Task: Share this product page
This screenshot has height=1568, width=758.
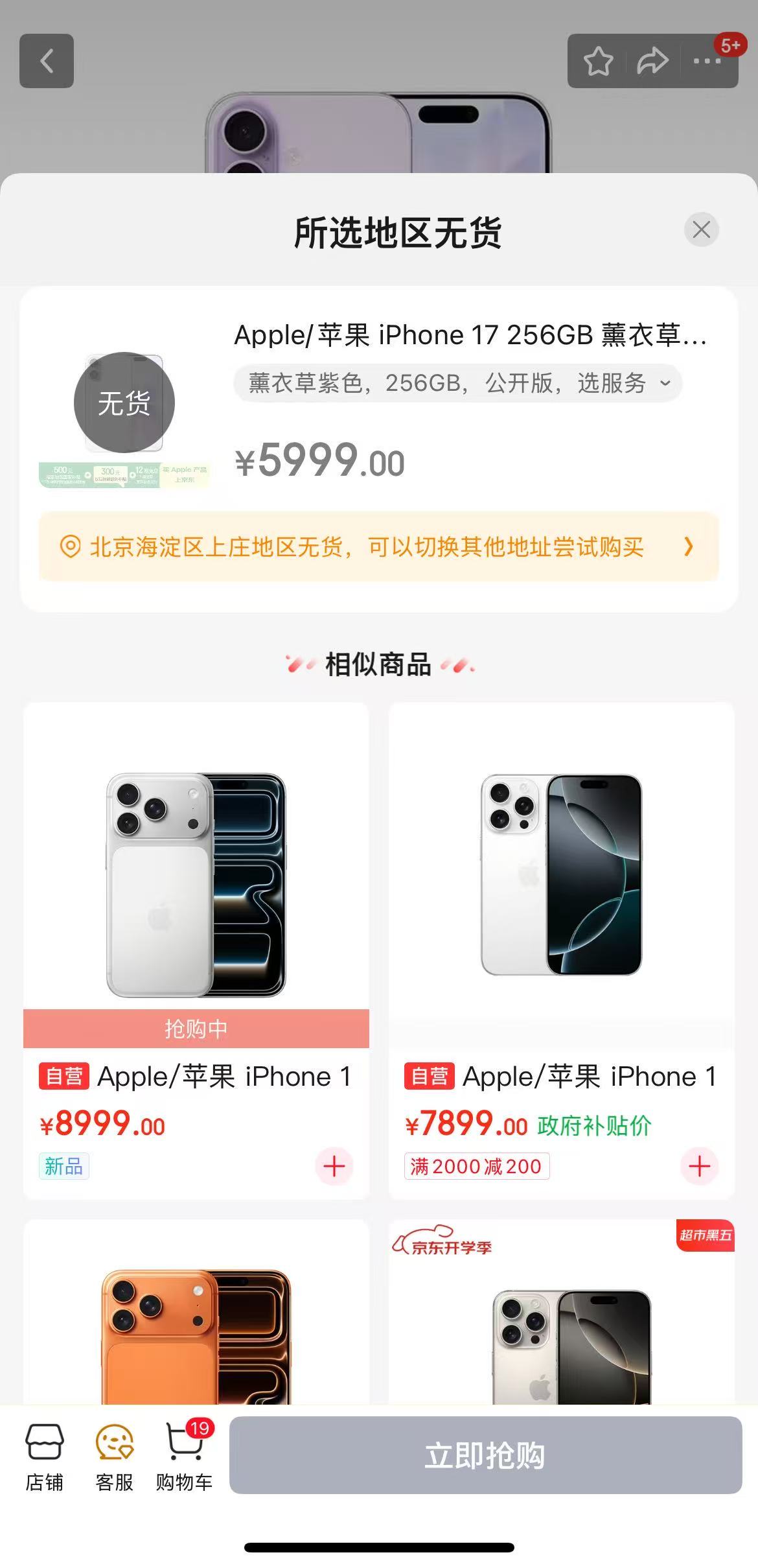Action: click(652, 62)
